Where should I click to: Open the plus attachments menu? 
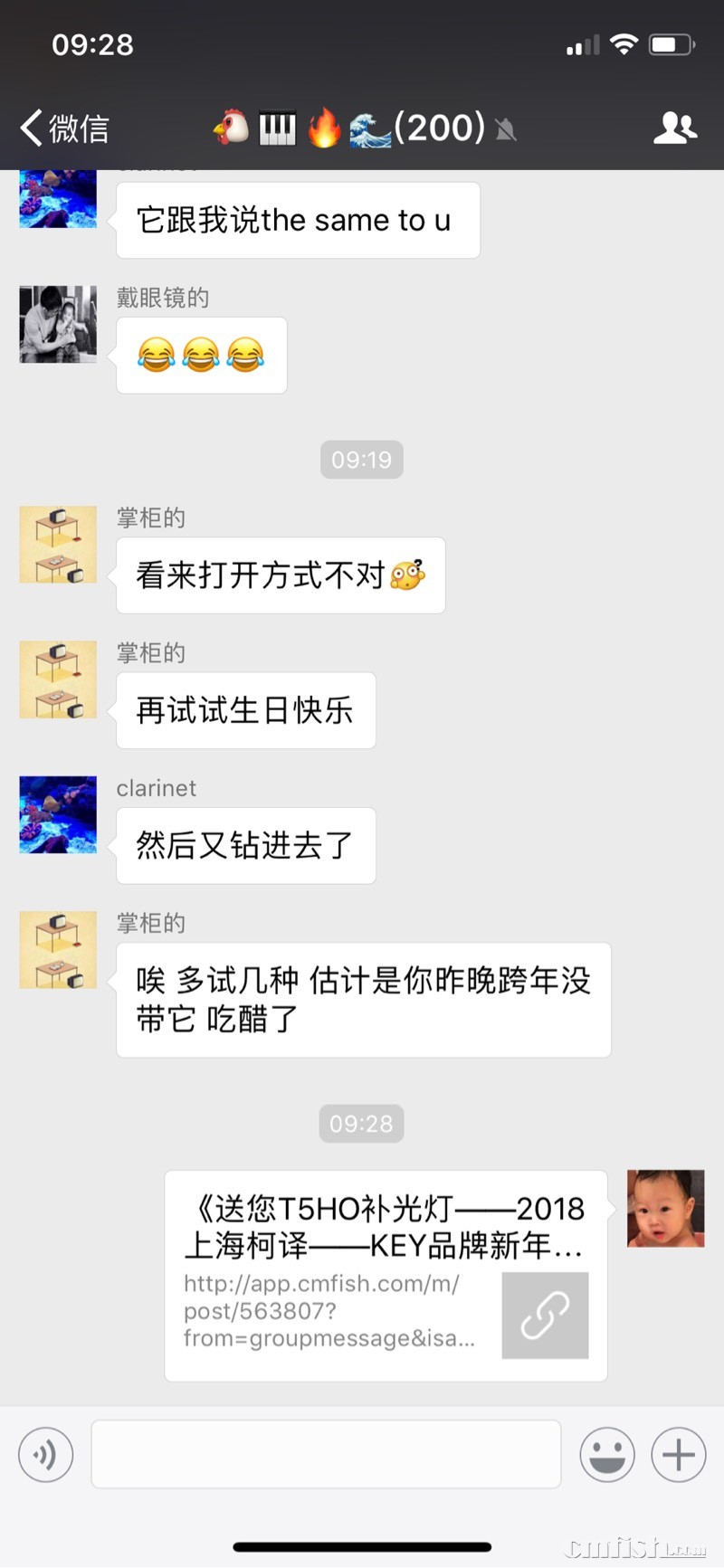point(678,1454)
